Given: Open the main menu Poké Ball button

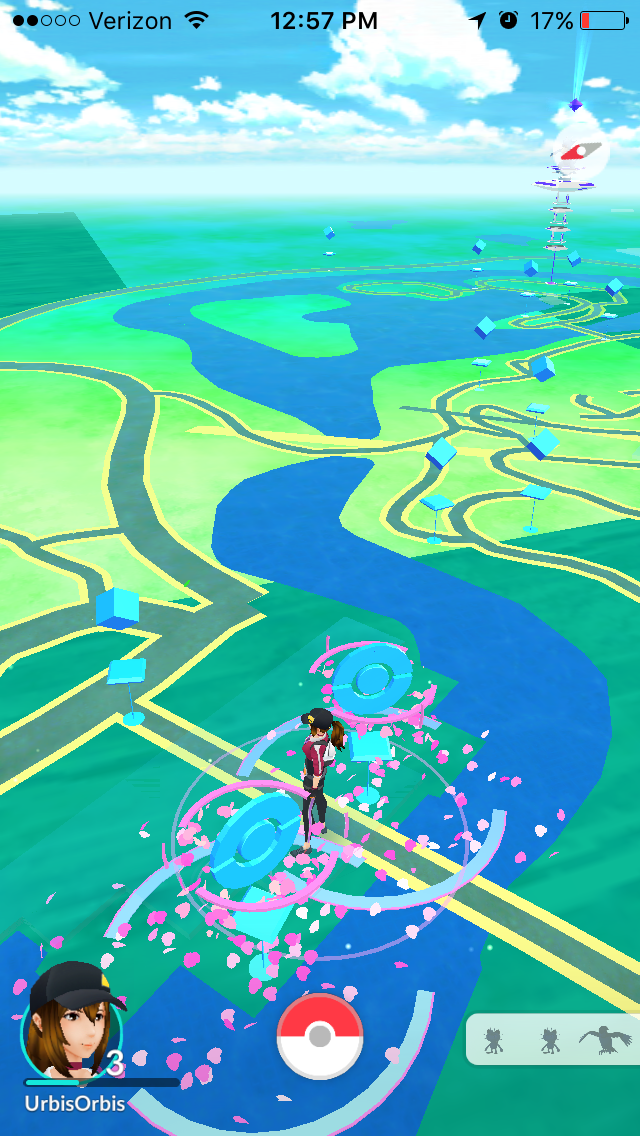Looking at the screenshot, I should (320, 1036).
